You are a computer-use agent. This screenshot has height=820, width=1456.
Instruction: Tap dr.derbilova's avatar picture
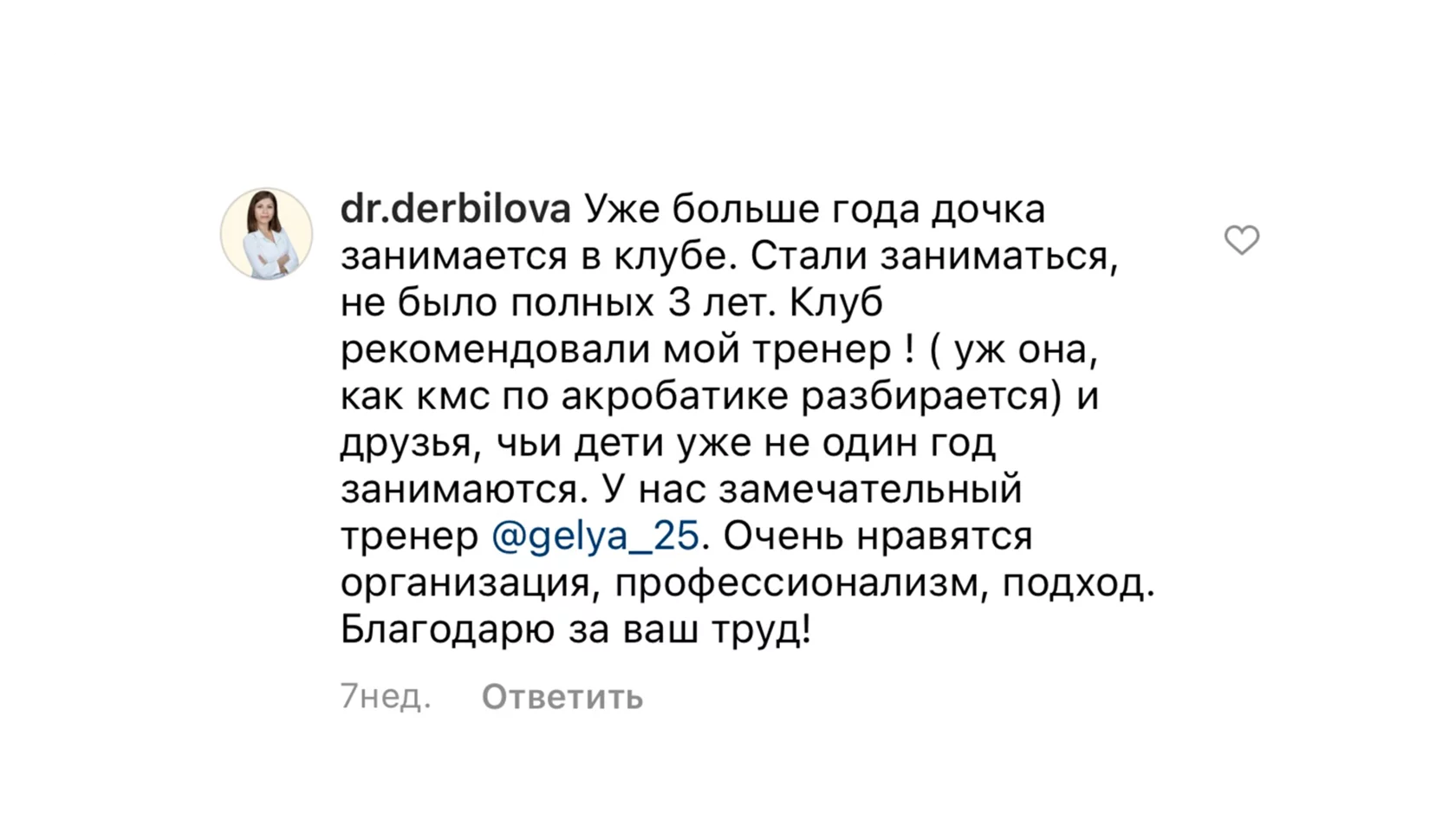[x=267, y=234]
